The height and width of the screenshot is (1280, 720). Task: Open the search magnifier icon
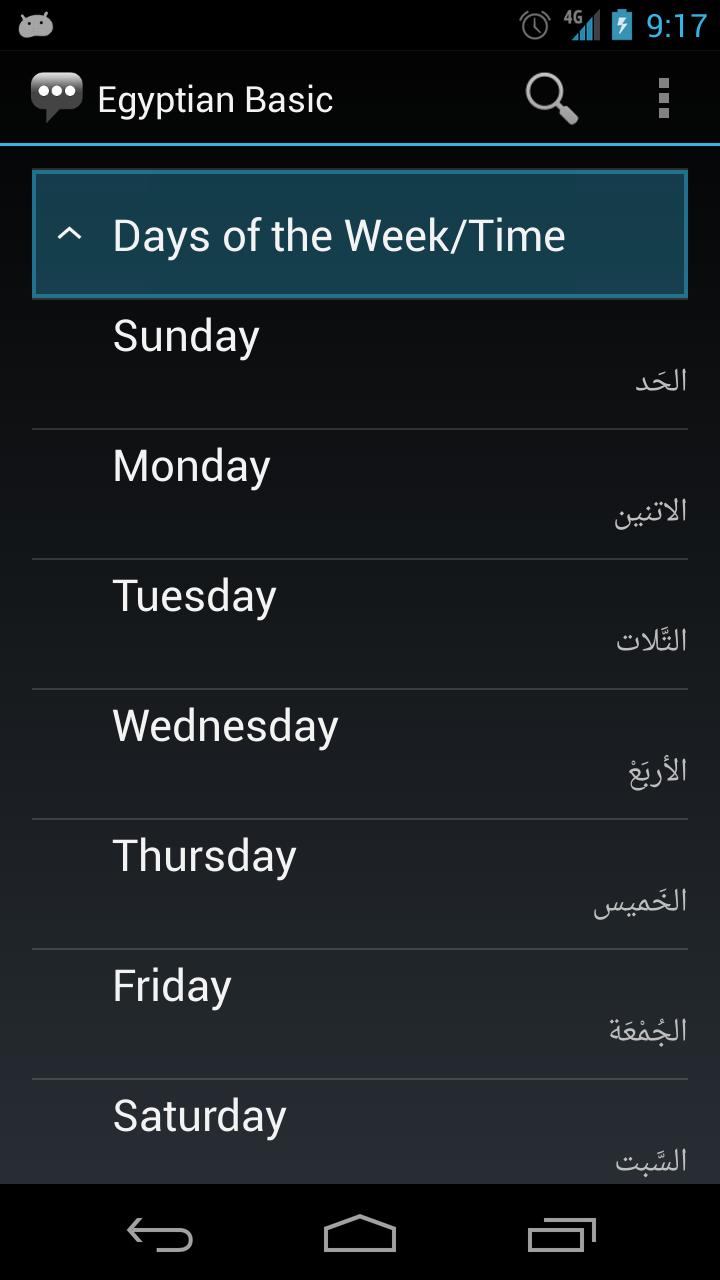click(x=551, y=98)
